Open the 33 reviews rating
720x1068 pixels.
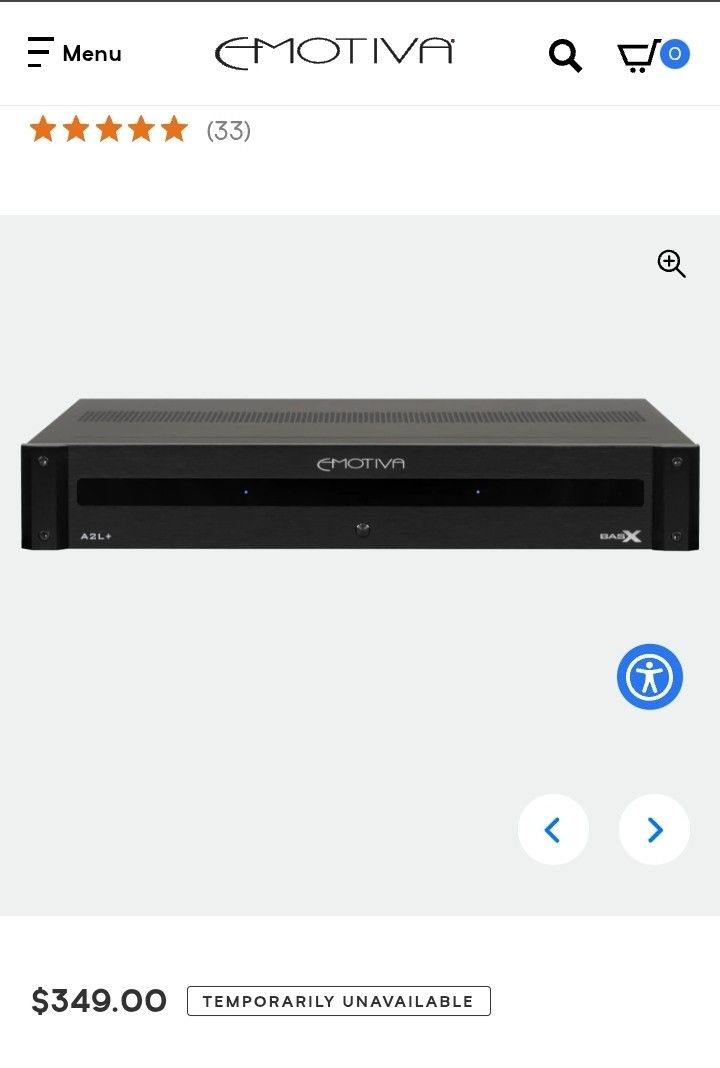coord(140,129)
